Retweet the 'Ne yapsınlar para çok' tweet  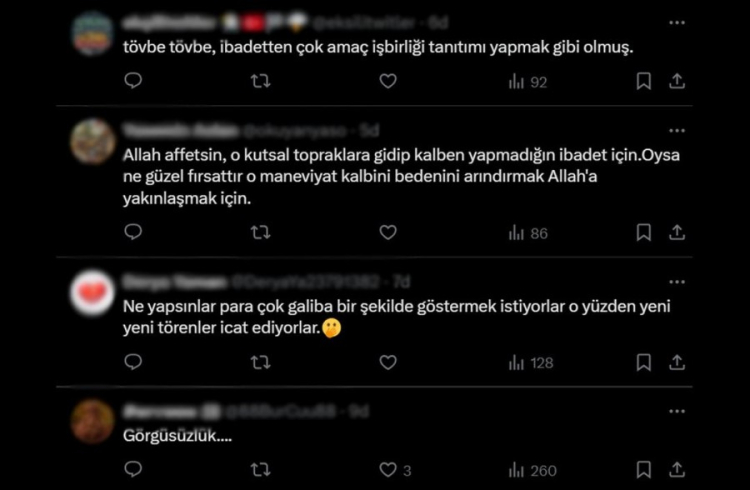click(x=260, y=362)
